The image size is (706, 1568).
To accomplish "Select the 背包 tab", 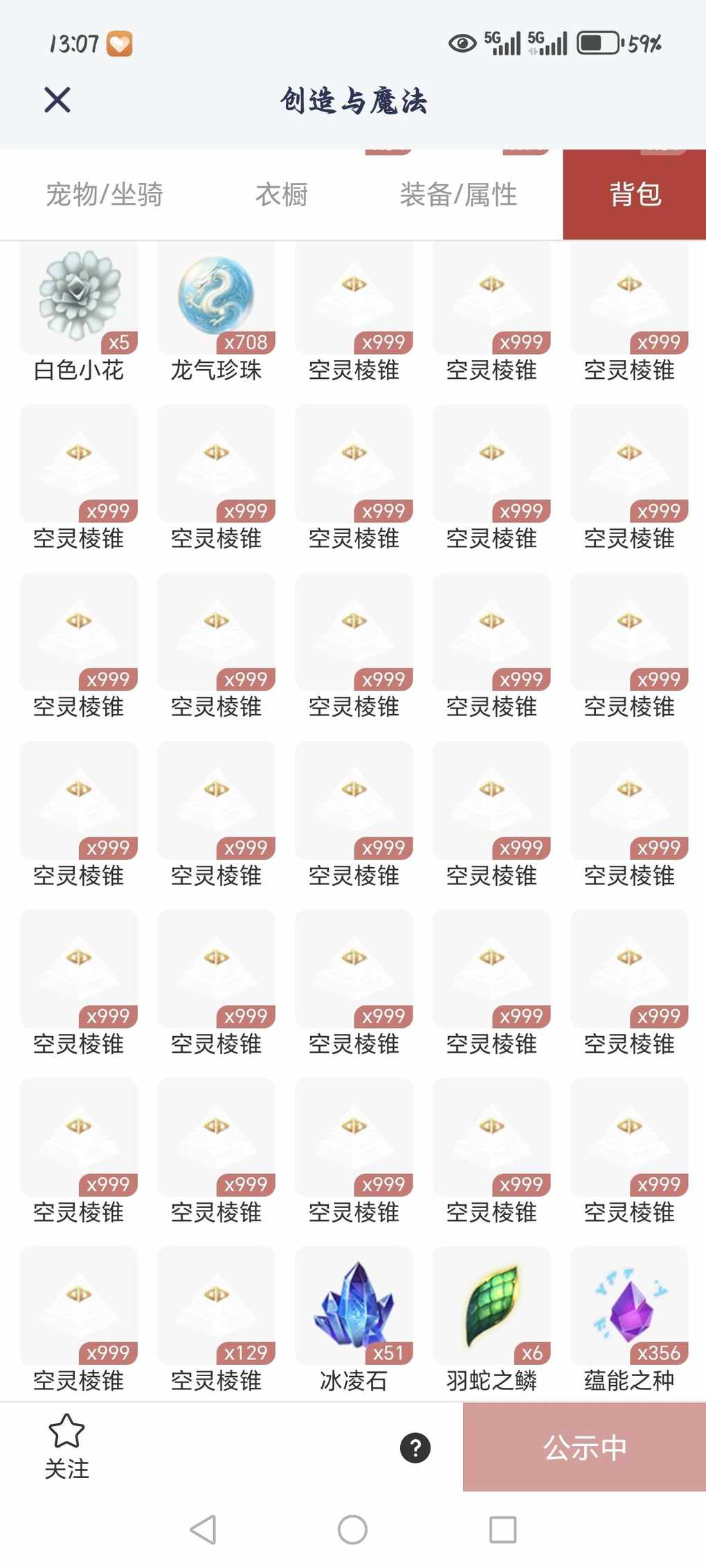I will 635,195.
